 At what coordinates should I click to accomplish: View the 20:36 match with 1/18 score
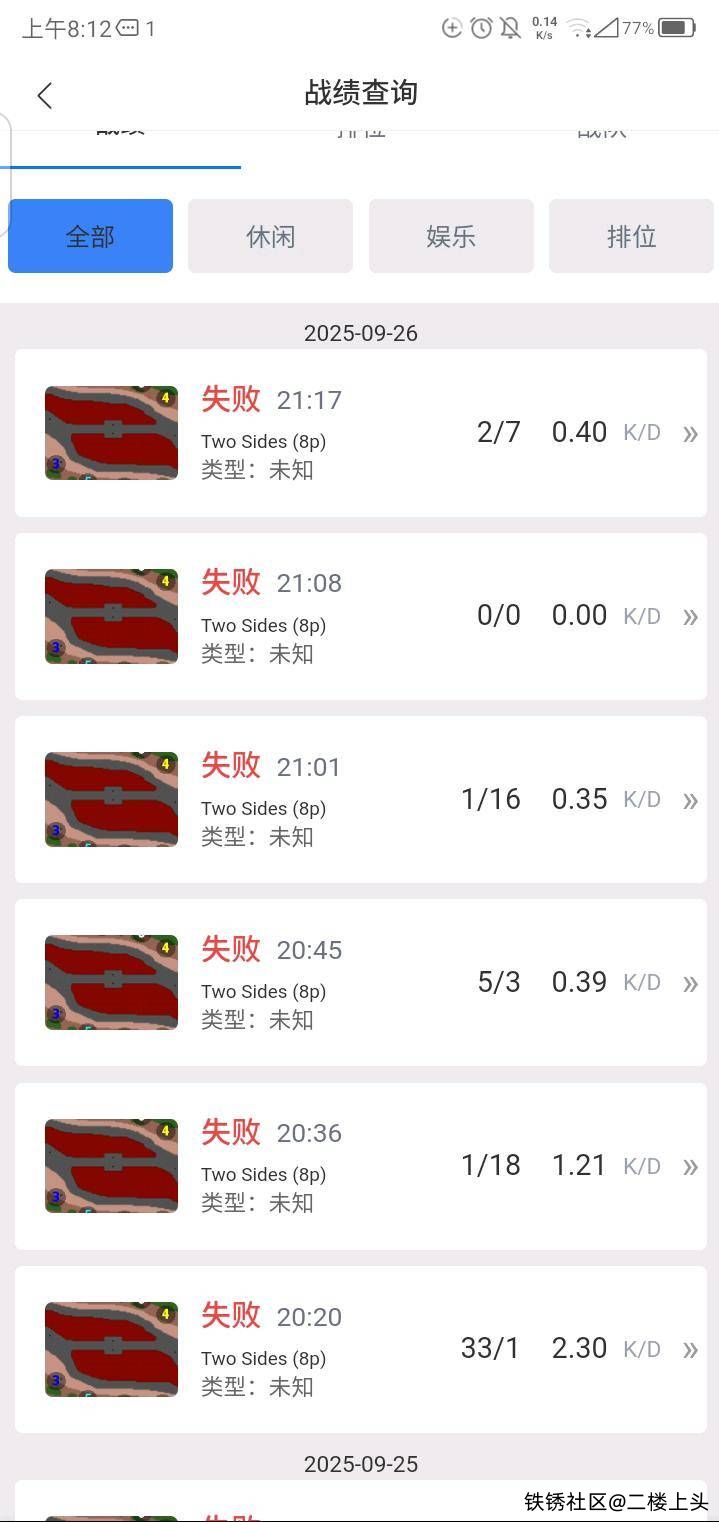360,1166
